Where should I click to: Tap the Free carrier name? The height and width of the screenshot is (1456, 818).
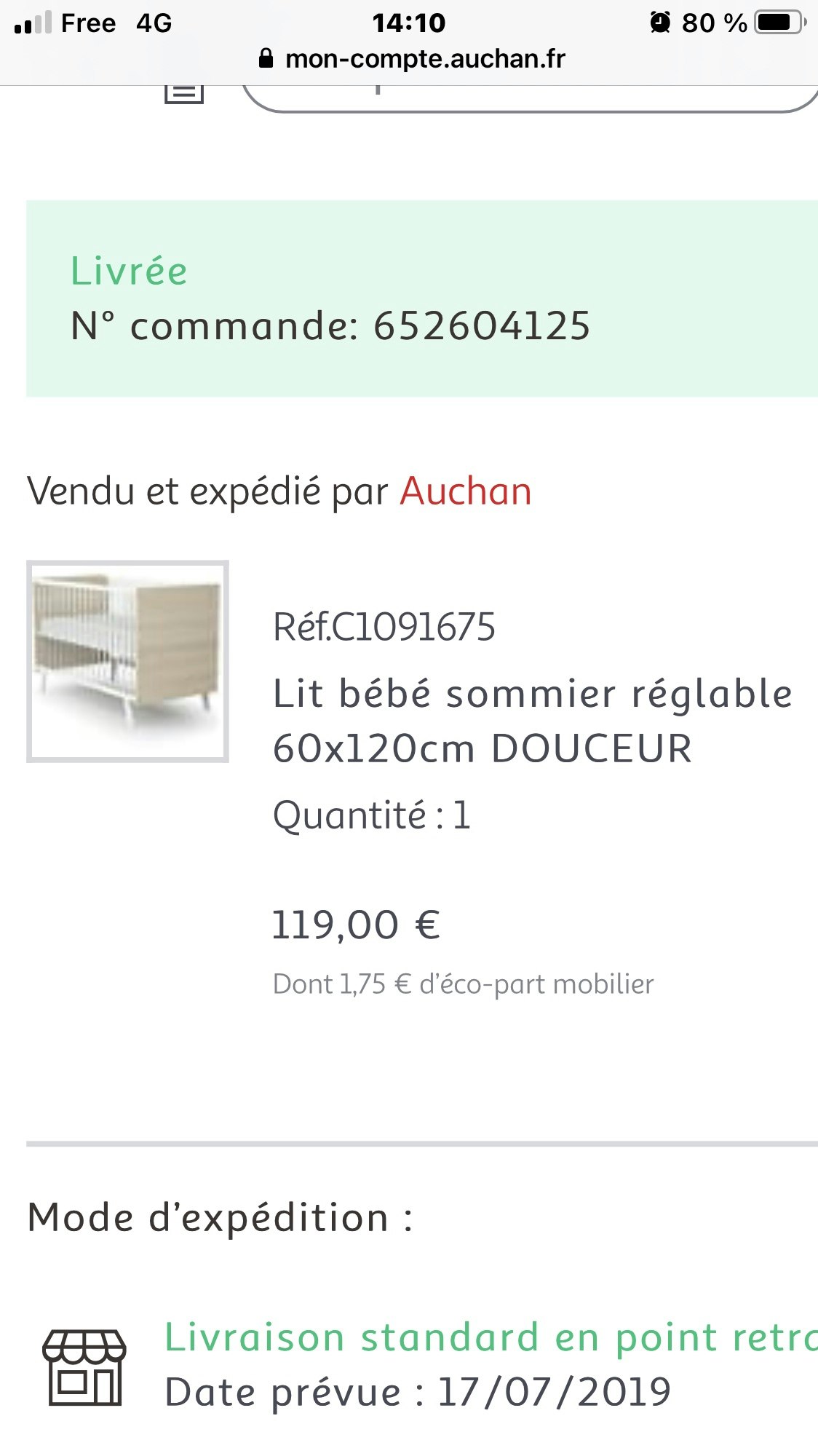pyautogui.click(x=90, y=23)
